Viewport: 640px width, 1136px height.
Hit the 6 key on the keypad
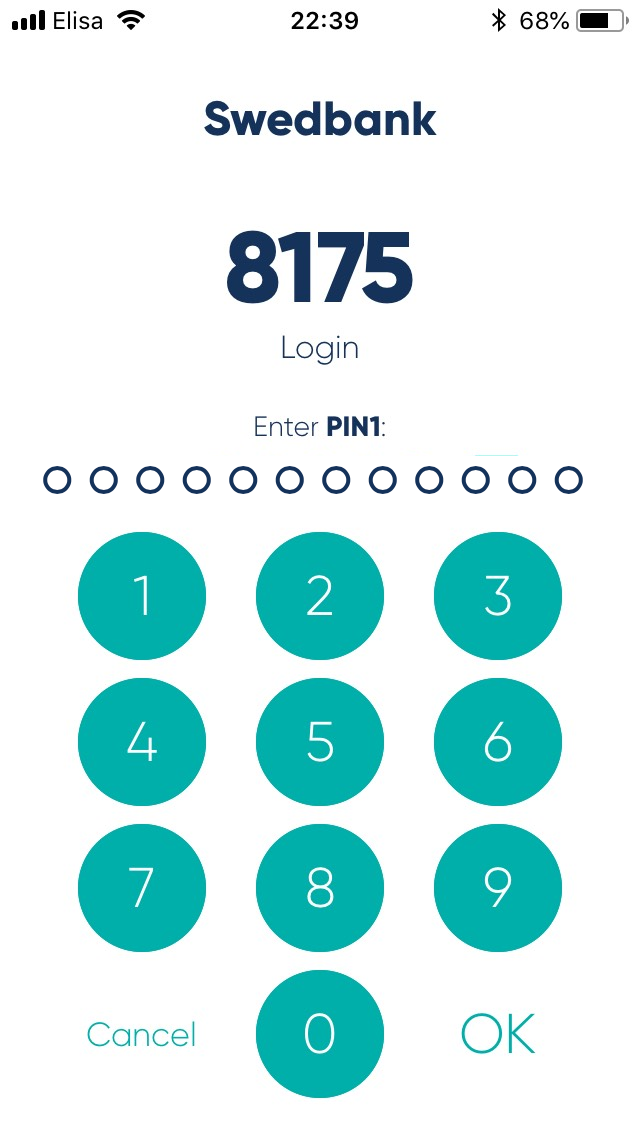click(x=498, y=742)
